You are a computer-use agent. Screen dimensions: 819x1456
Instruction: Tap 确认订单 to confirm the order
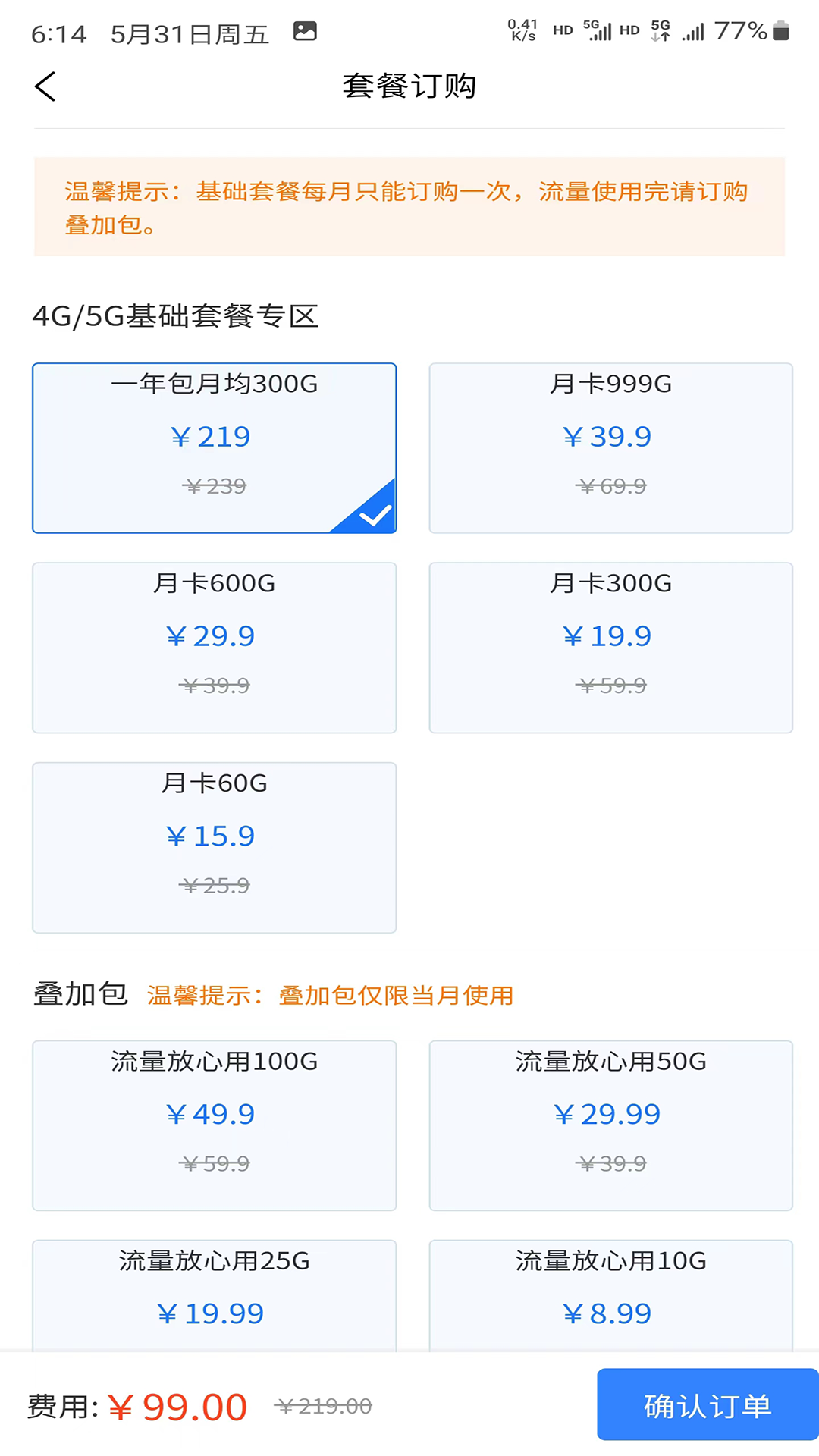[x=706, y=1404]
